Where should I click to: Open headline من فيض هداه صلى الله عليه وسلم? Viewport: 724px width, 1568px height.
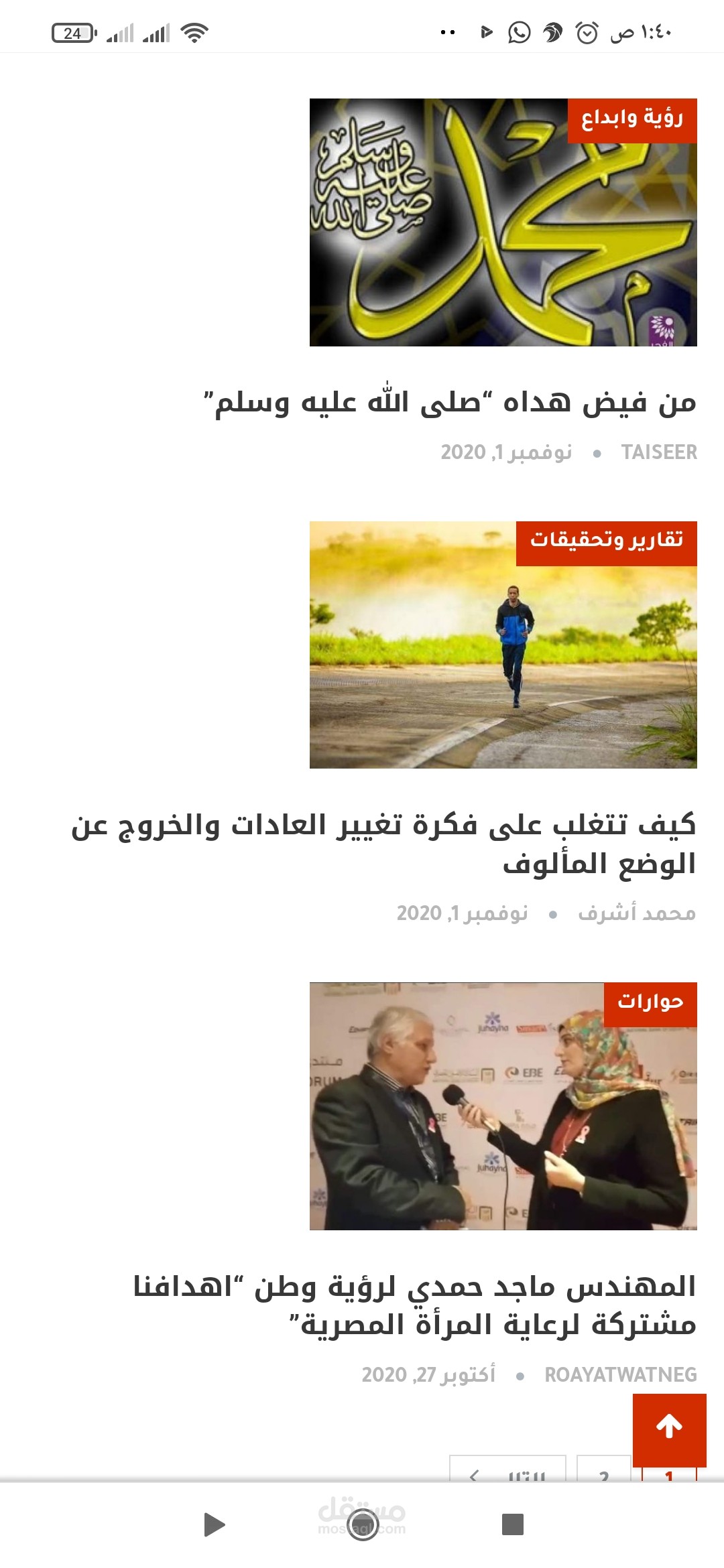[x=450, y=403]
